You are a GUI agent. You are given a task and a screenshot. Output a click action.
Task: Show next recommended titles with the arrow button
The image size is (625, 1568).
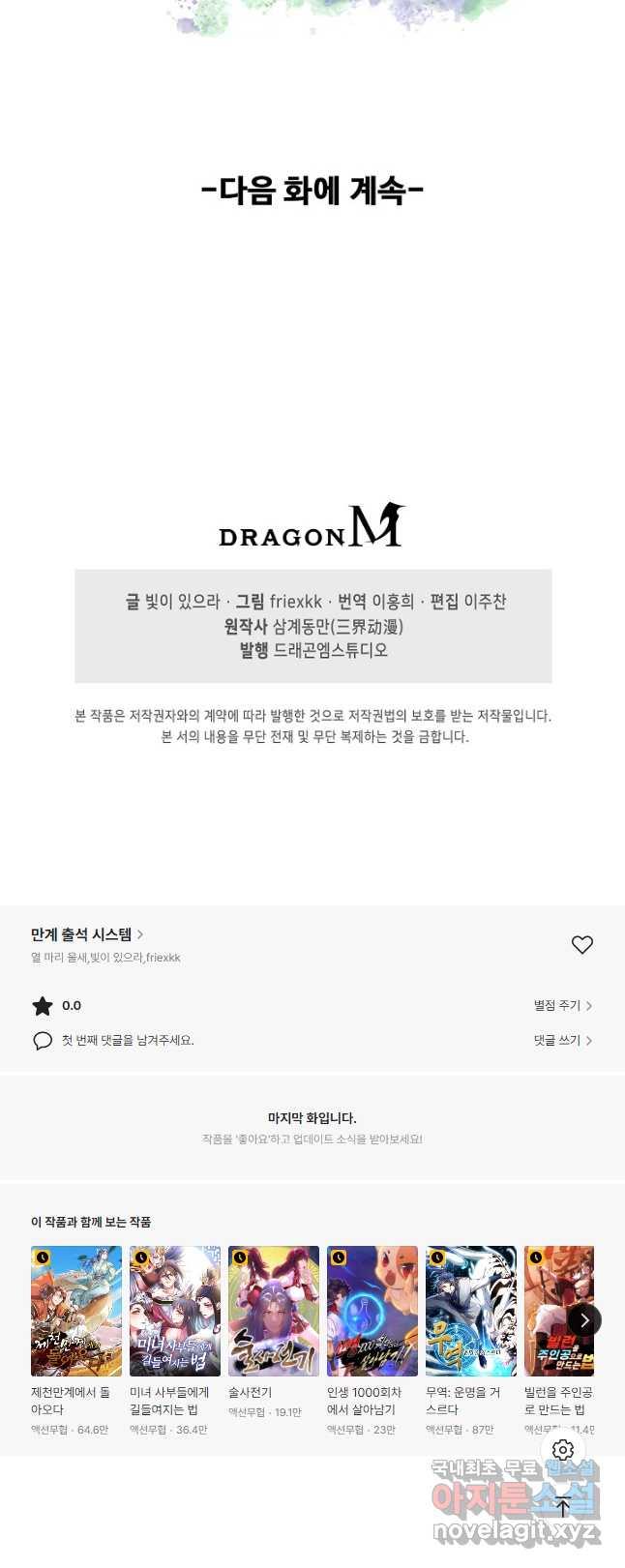click(x=583, y=1319)
